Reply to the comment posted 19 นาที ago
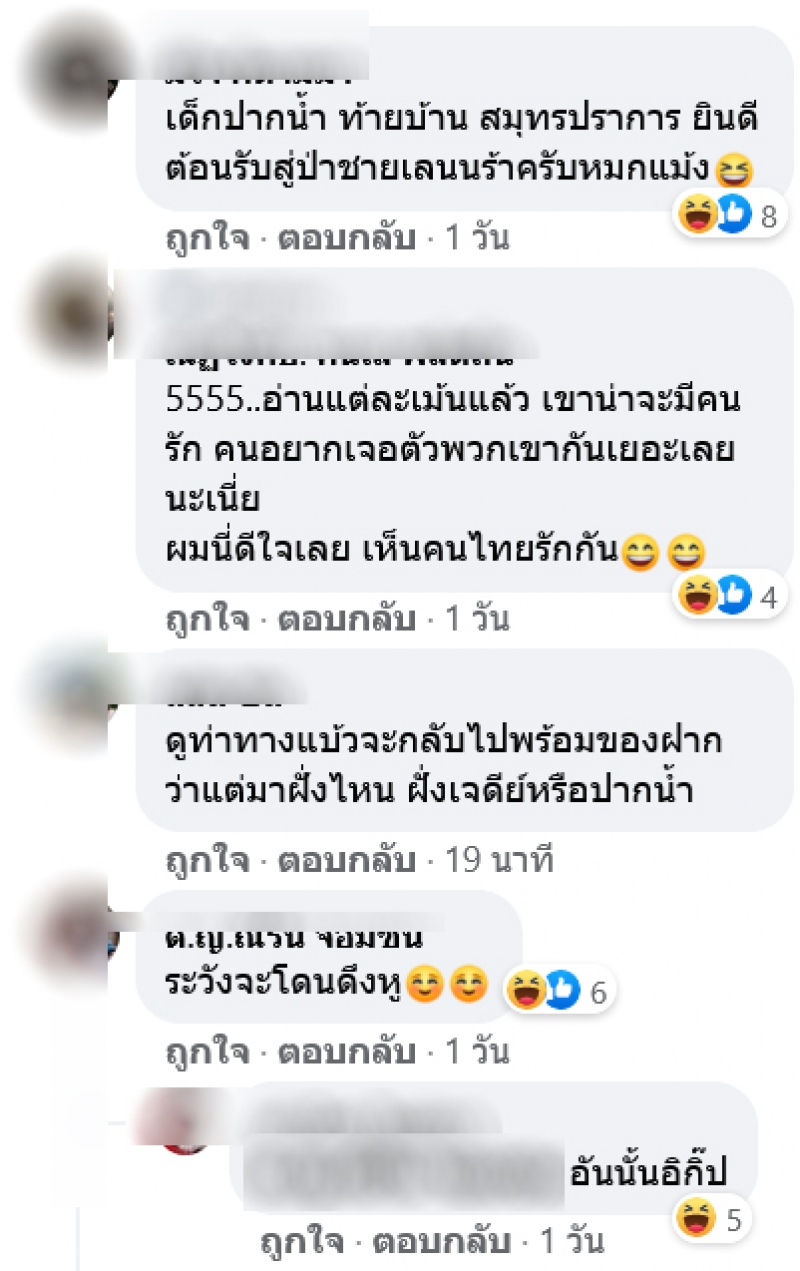800x1271 pixels. [x=347, y=859]
